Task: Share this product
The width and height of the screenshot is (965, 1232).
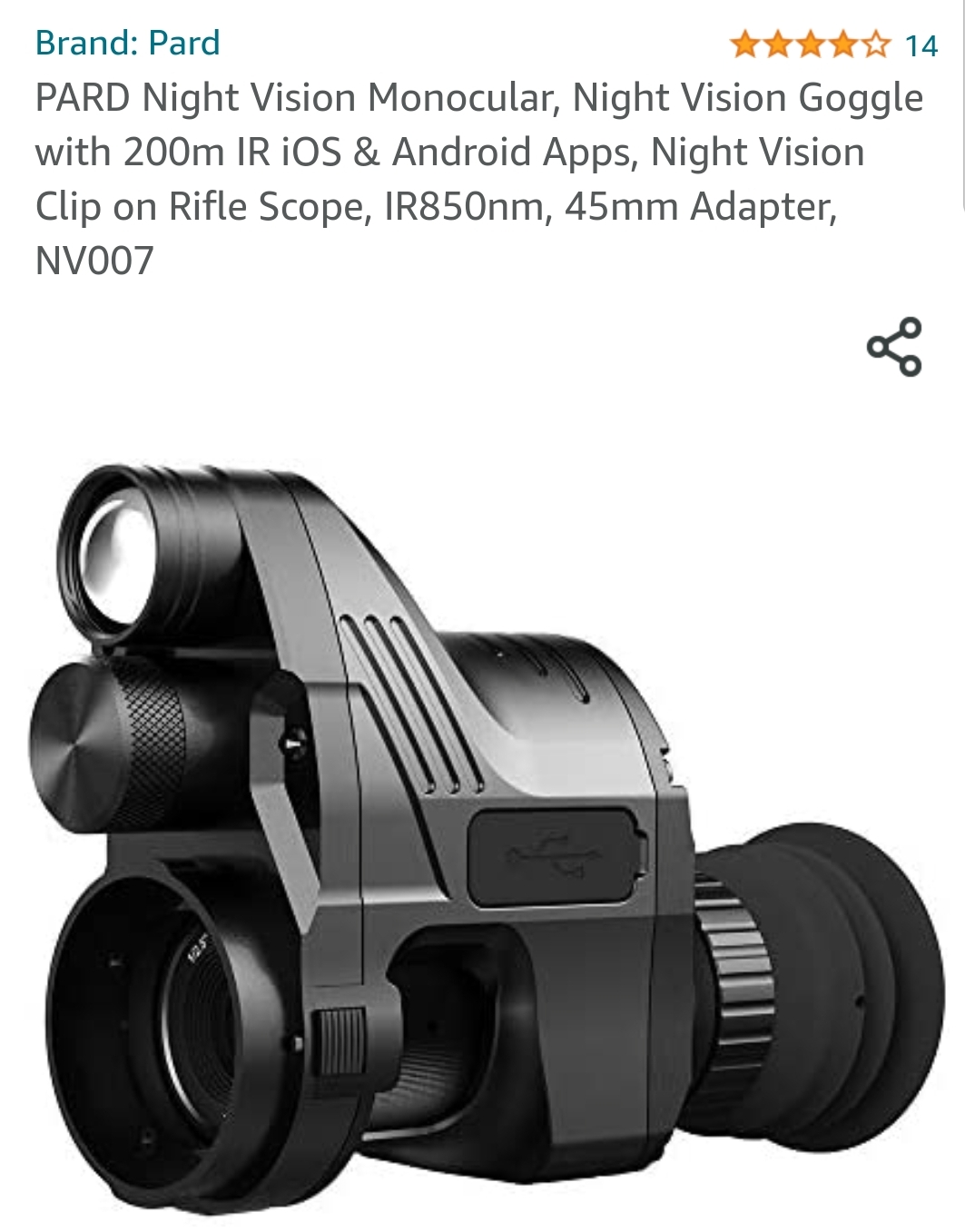Action: click(x=894, y=346)
